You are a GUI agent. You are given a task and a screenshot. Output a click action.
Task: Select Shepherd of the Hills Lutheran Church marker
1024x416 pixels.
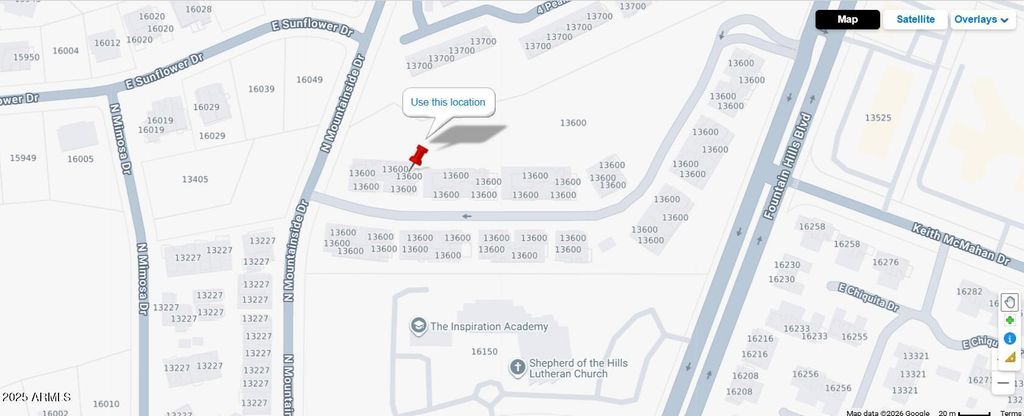click(x=517, y=367)
